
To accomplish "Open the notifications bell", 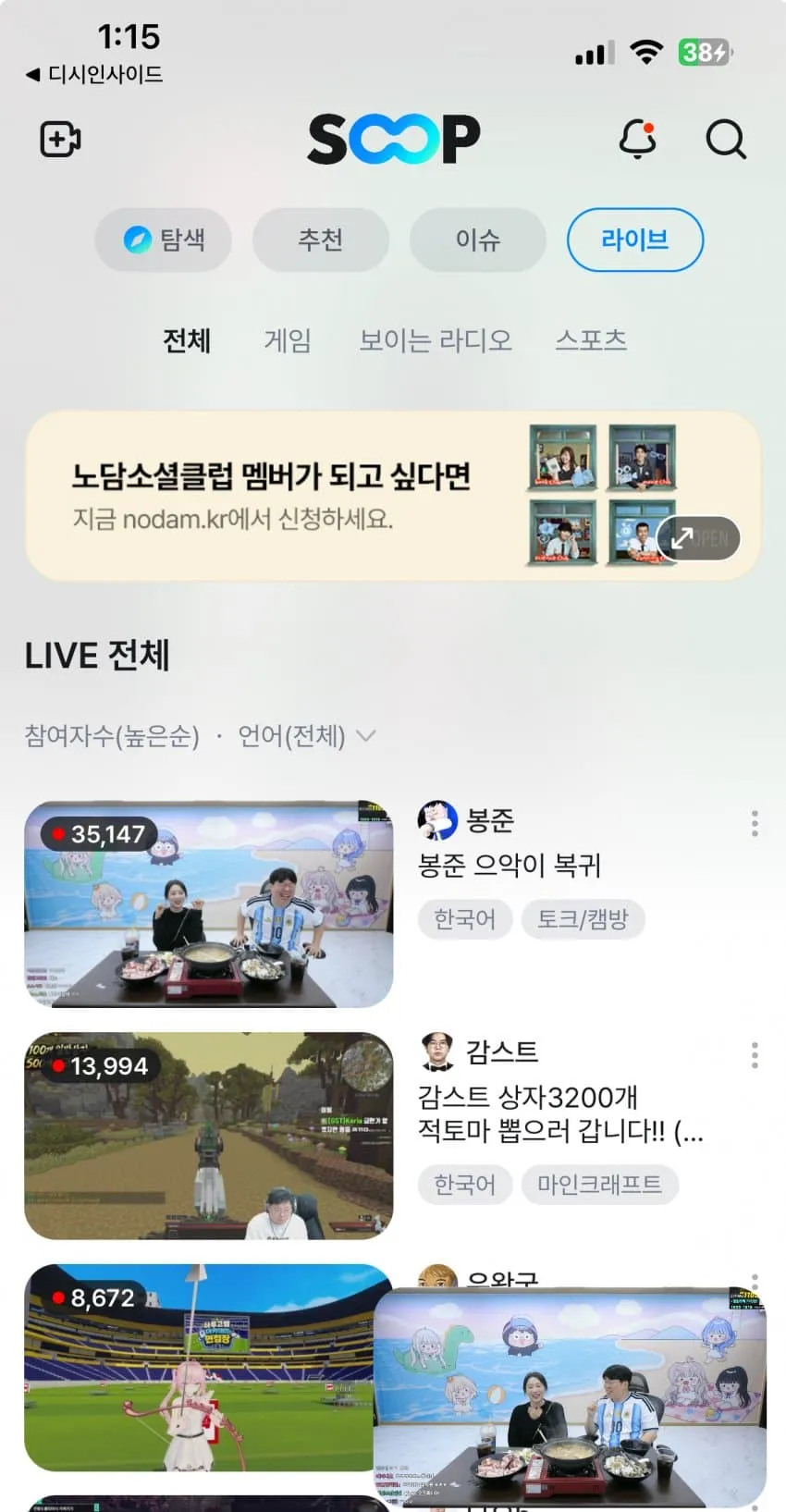I will point(637,140).
